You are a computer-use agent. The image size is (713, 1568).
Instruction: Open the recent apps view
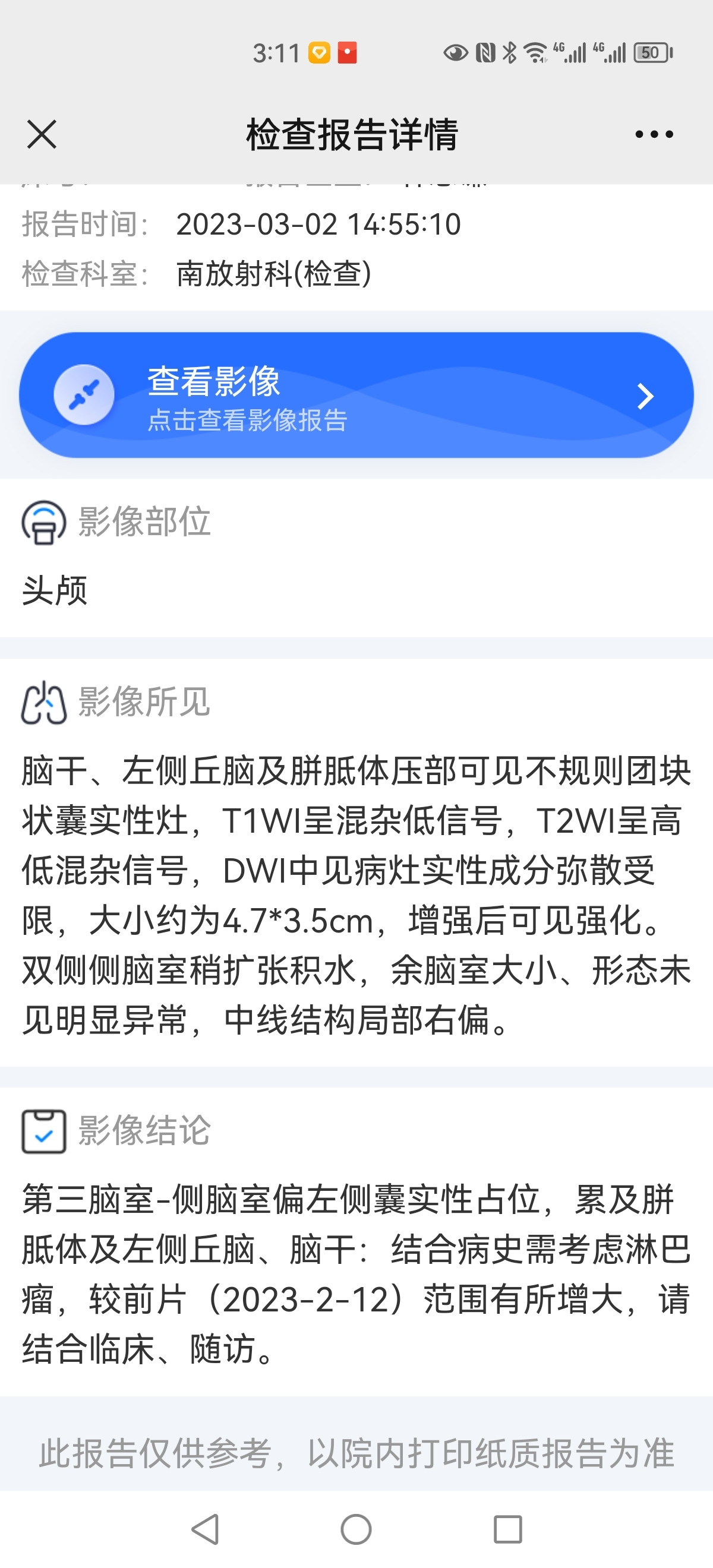(x=507, y=1528)
